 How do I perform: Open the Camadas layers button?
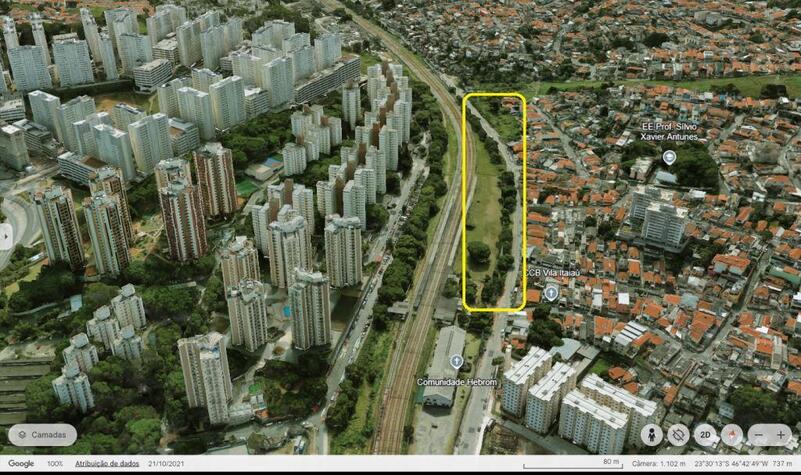point(42,435)
